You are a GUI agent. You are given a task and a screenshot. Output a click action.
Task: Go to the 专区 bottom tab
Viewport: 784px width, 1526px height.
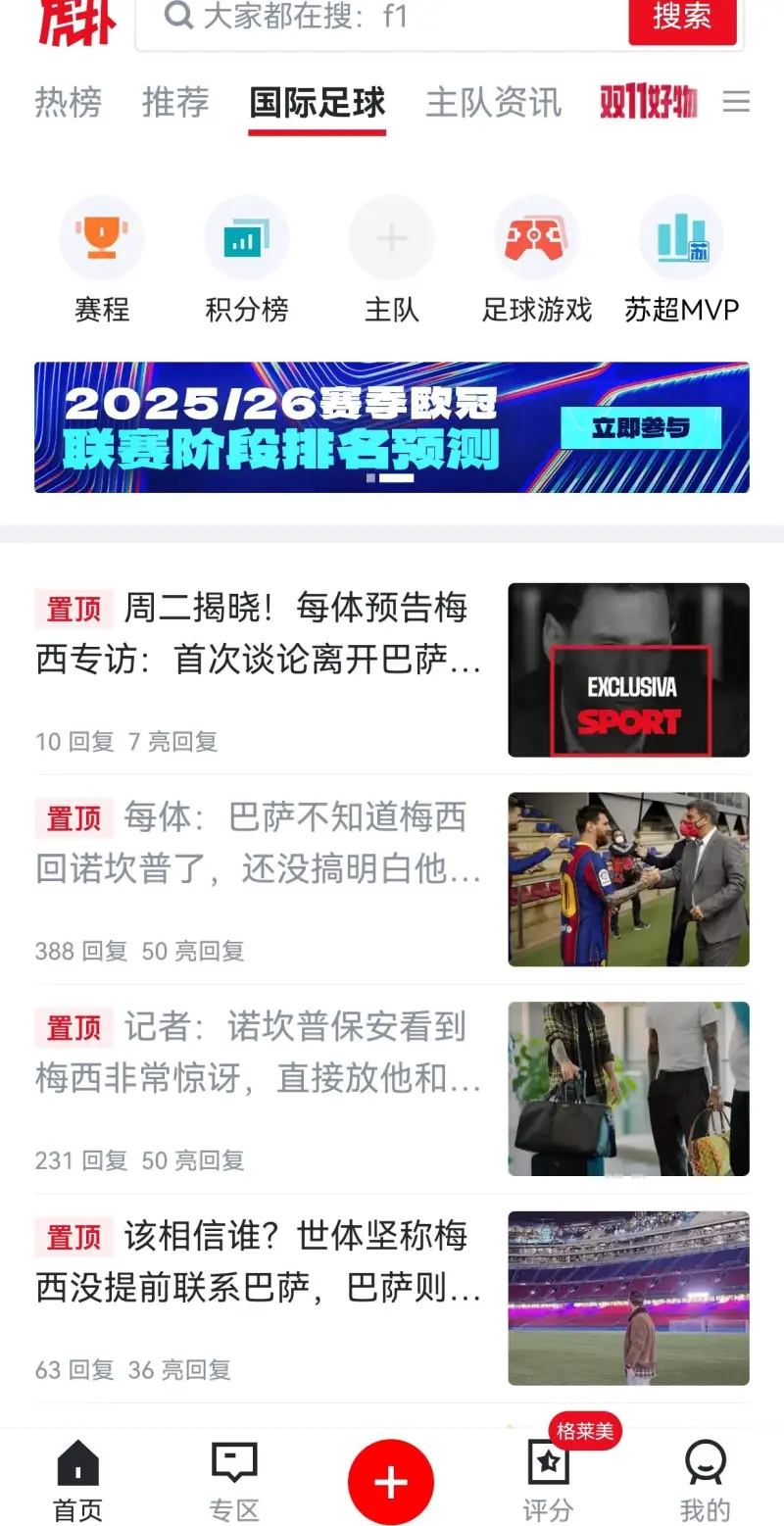(x=234, y=1482)
